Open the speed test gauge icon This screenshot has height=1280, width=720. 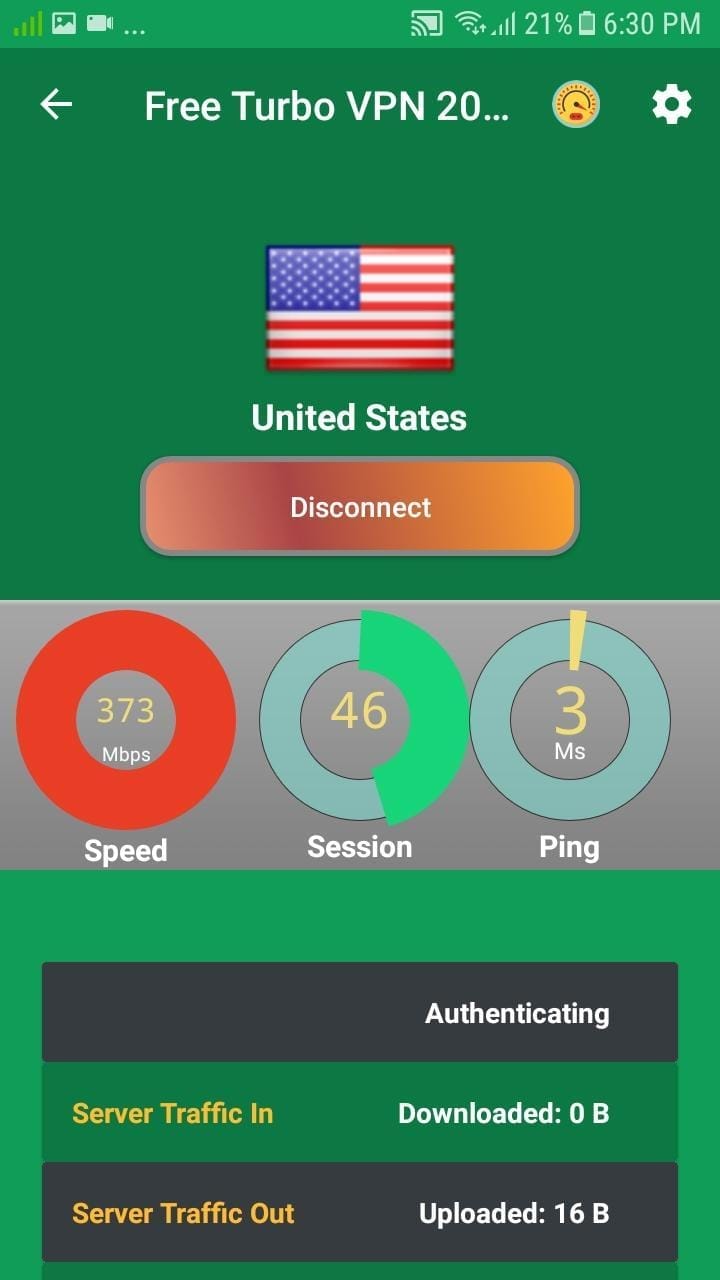click(576, 104)
